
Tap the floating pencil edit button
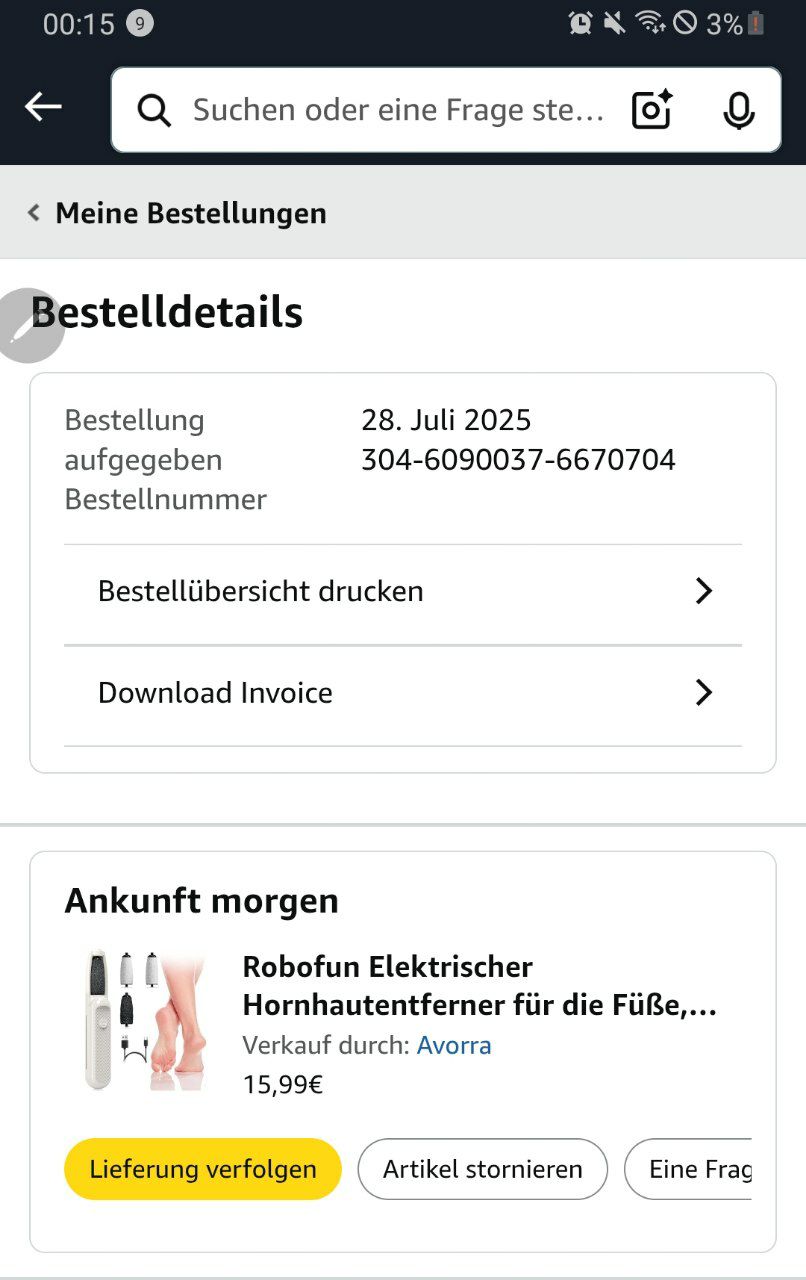[28, 326]
